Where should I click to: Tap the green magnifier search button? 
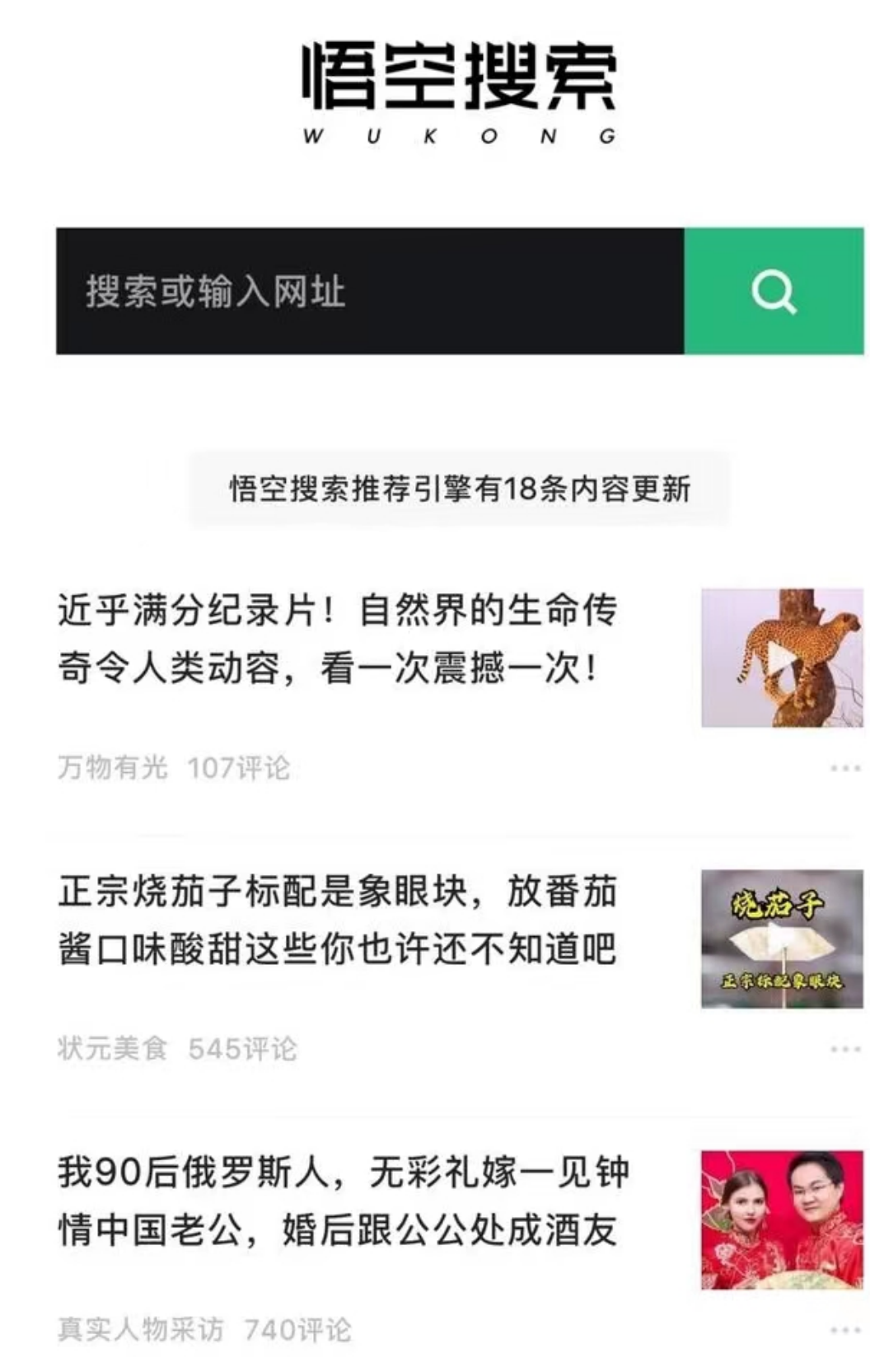click(x=774, y=292)
